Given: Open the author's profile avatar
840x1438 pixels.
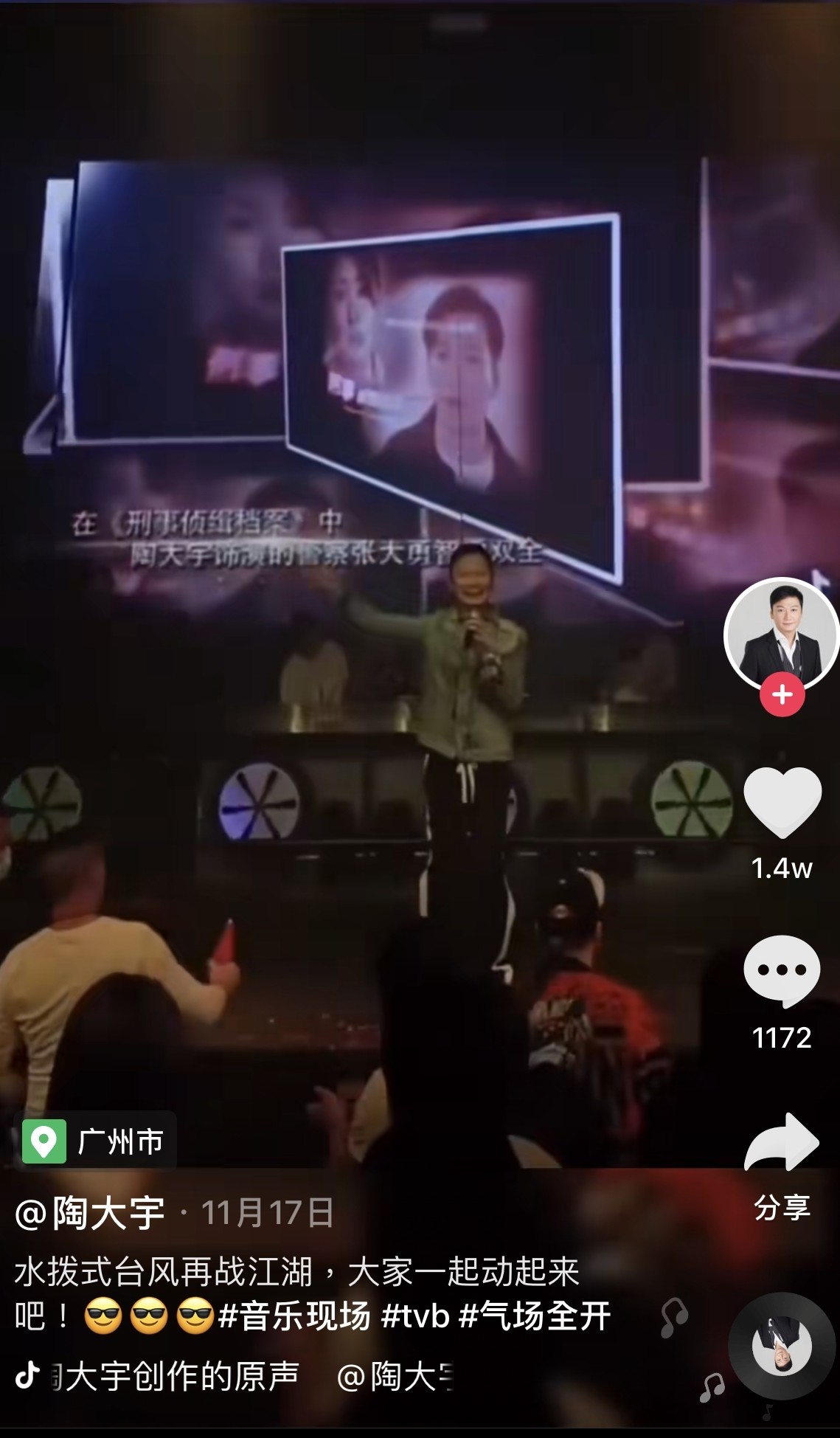Looking at the screenshot, I should 782,633.
